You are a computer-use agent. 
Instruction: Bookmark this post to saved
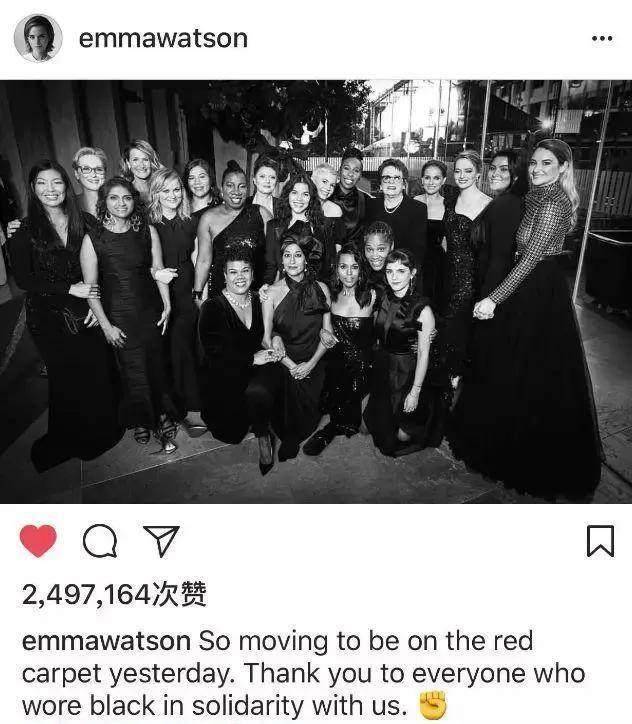(598, 541)
